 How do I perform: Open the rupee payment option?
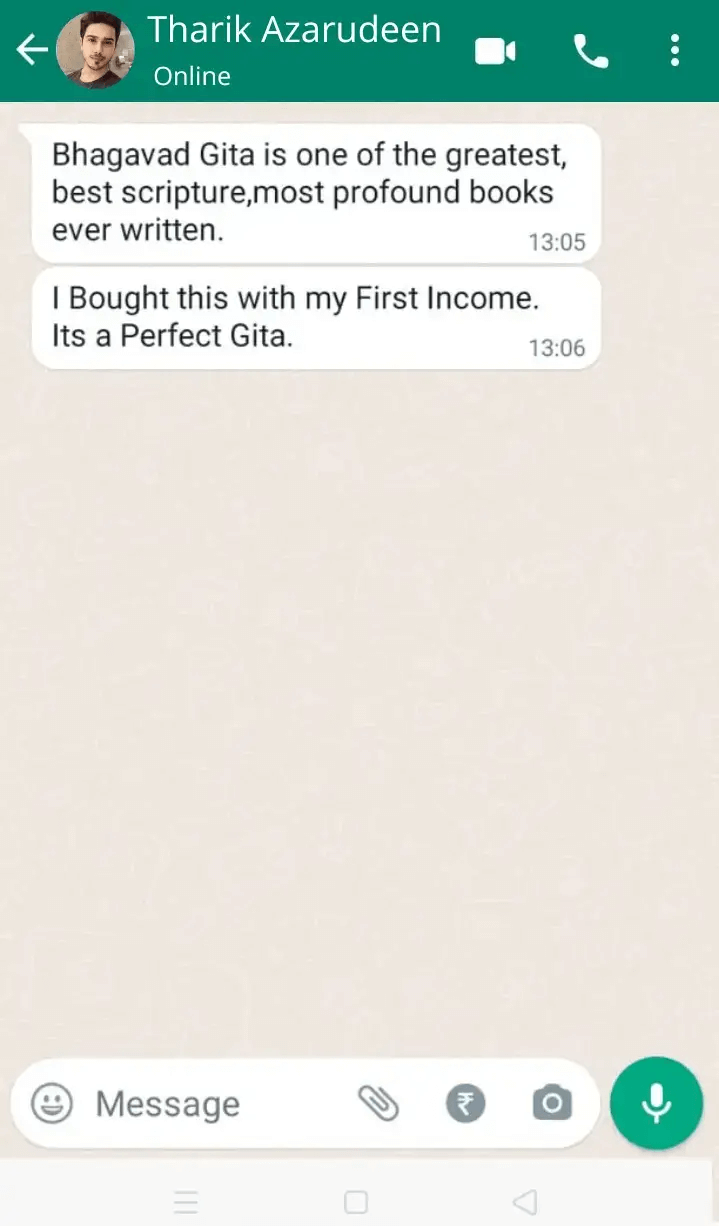pos(465,1104)
